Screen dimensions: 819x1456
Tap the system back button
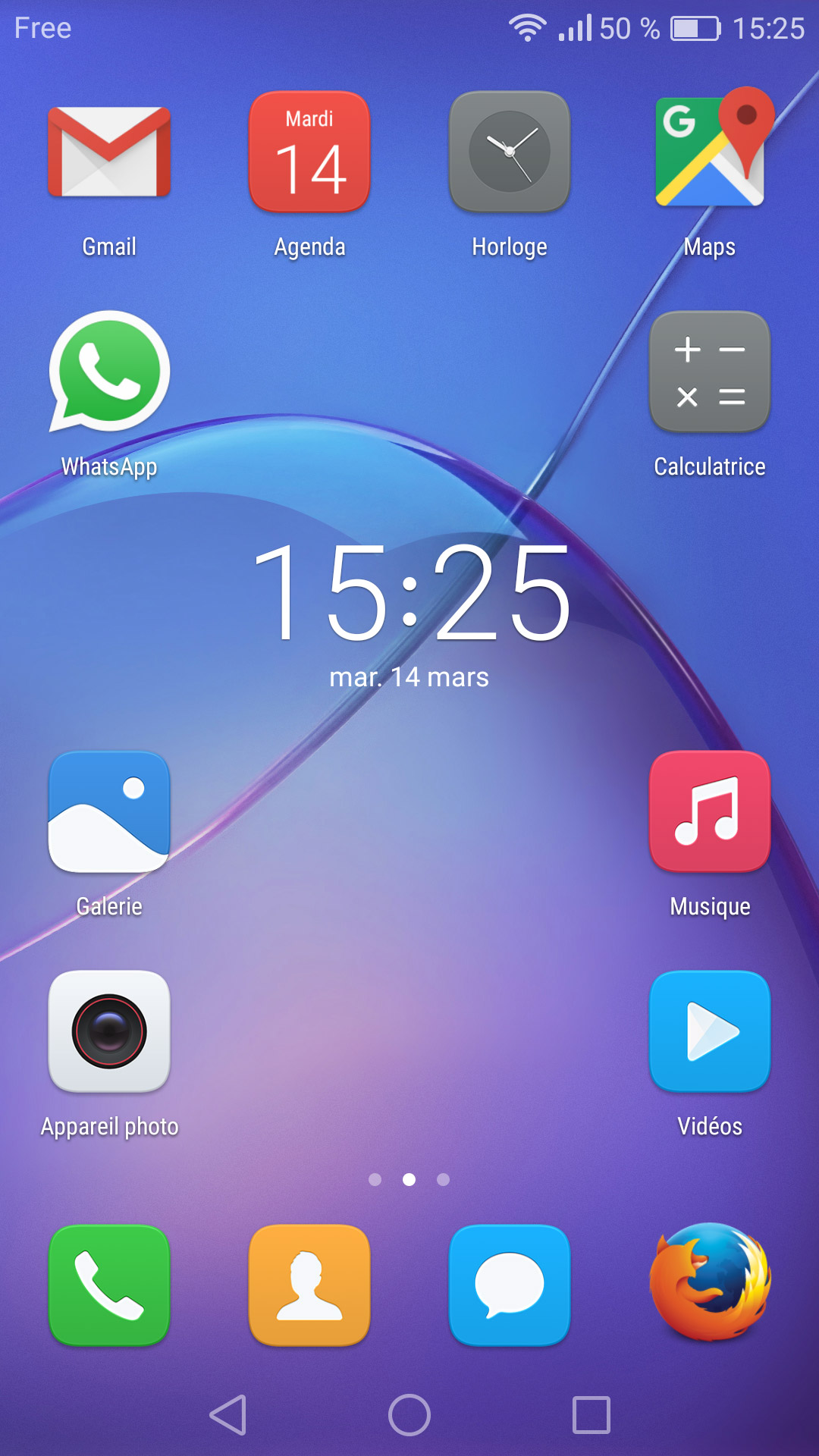pos(228,1415)
